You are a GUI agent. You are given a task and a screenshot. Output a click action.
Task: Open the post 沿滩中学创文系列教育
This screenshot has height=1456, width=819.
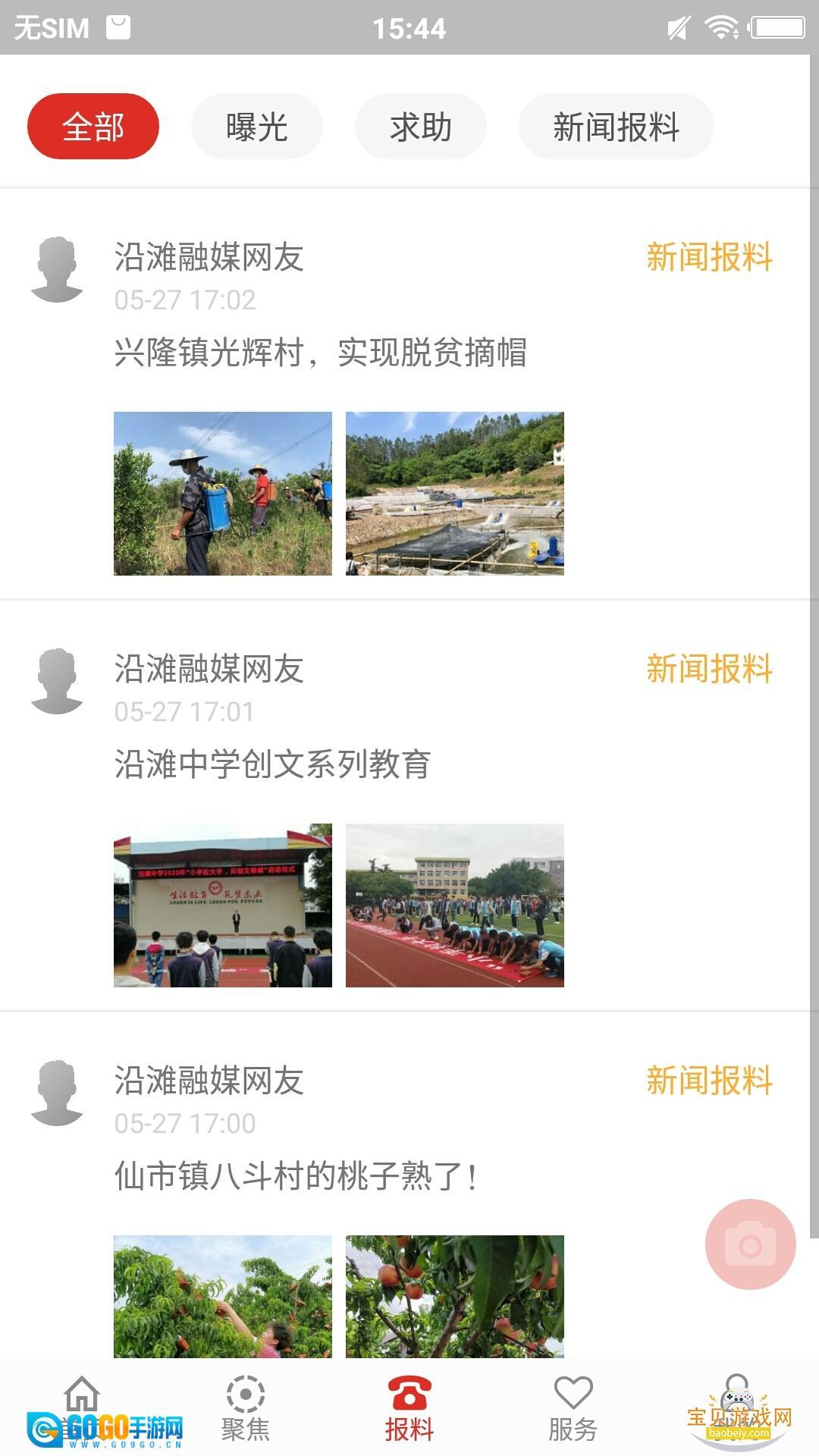click(x=272, y=764)
